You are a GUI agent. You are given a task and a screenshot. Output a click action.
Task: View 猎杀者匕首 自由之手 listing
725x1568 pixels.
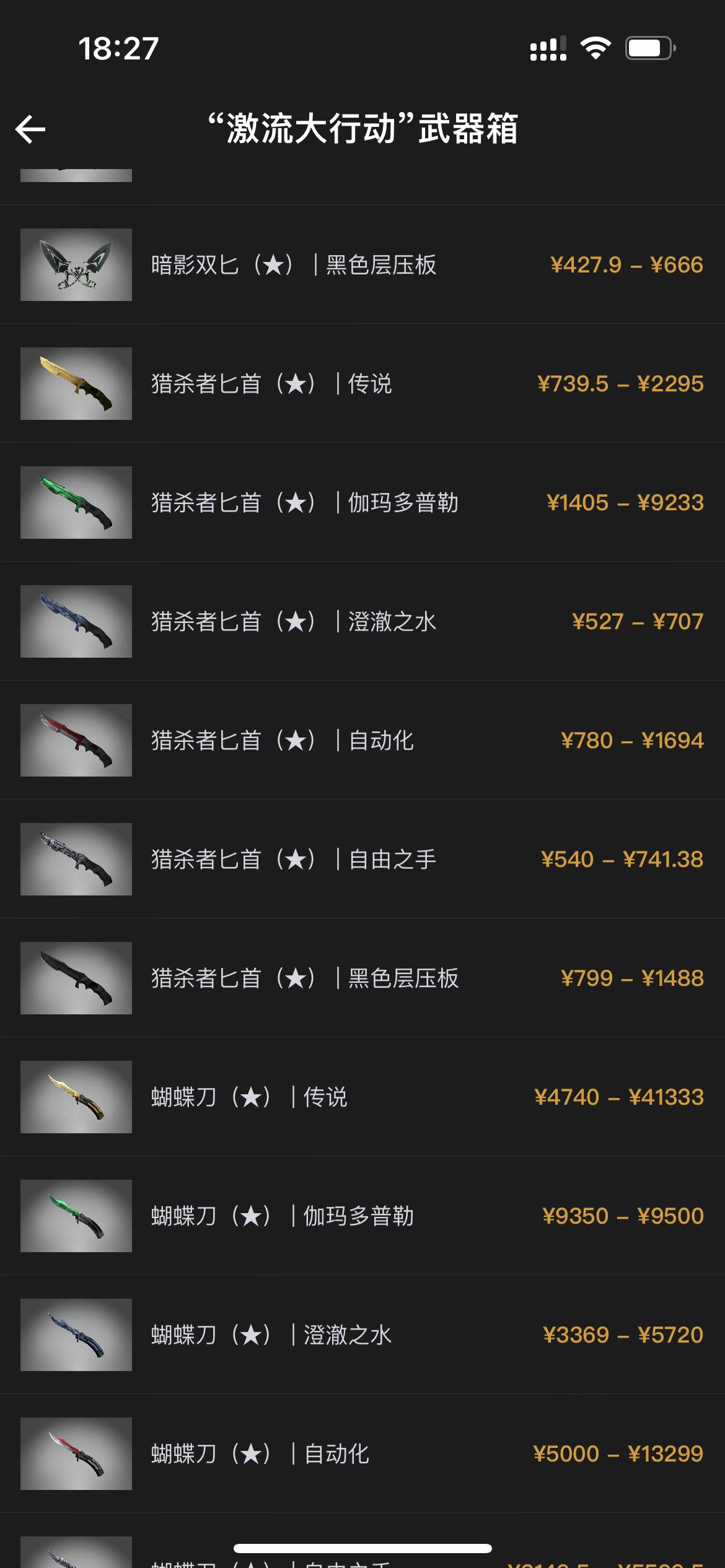pos(362,860)
